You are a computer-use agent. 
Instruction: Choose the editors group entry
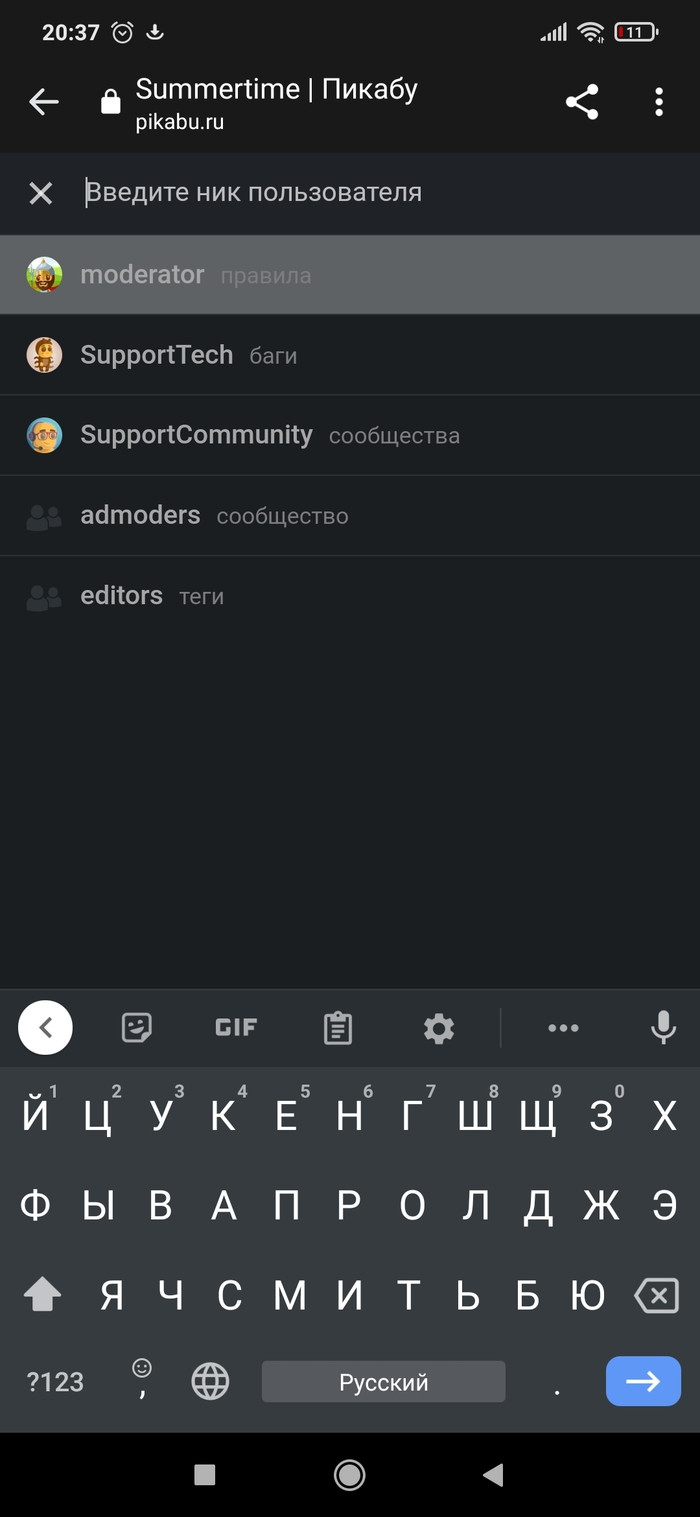(x=121, y=595)
